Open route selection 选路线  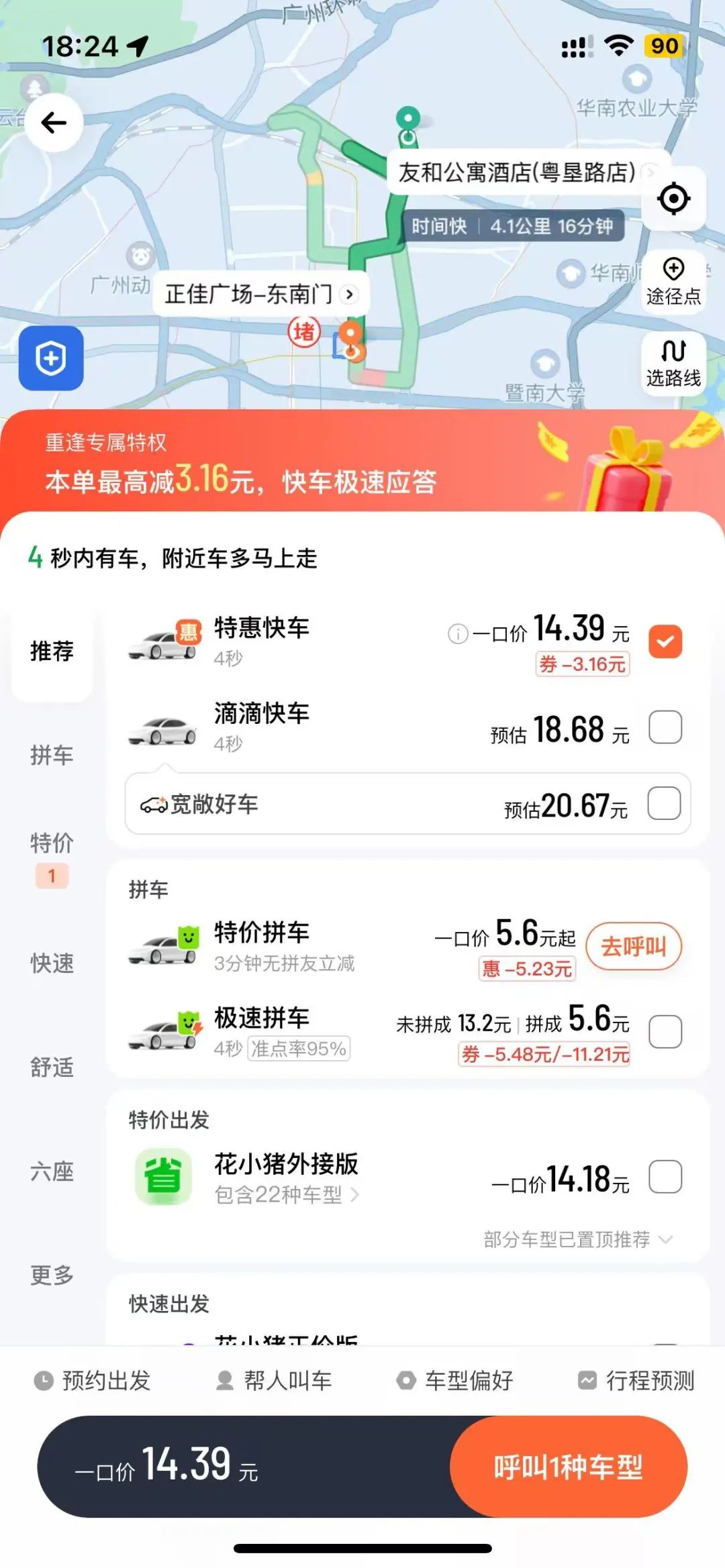[673, 363]
